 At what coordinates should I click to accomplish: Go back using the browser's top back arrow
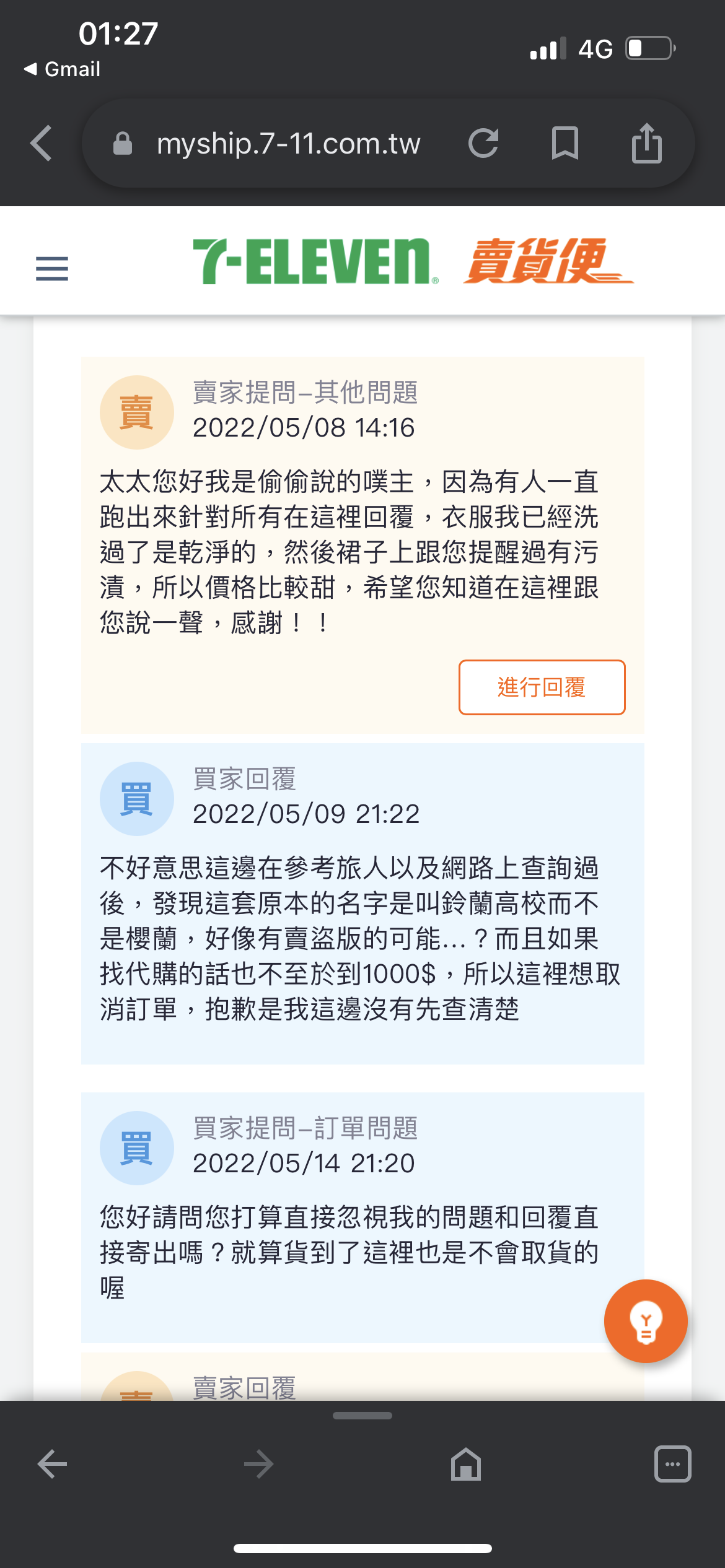[x=41, y=143]
